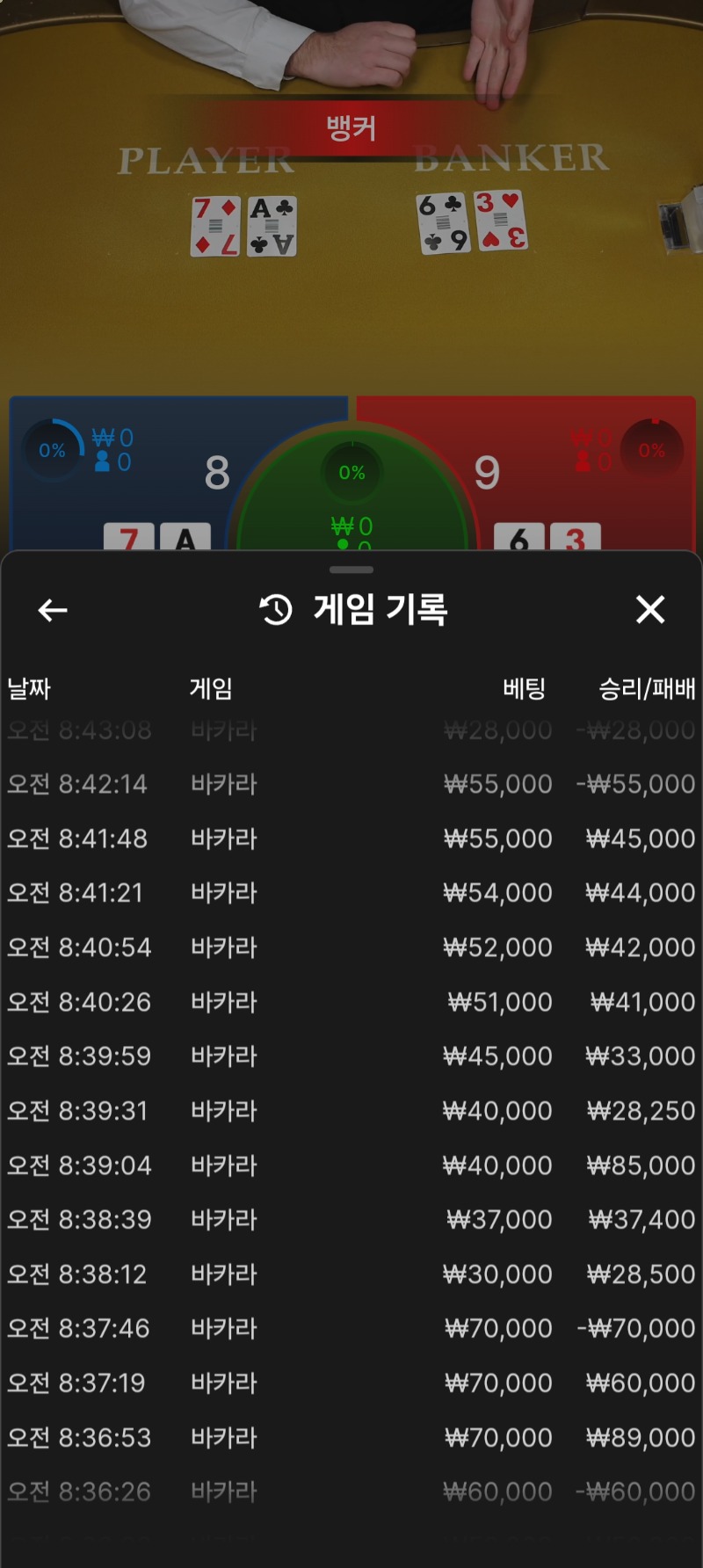Open the 오전 8:37:19 game record
703x1568 pixels.
coord(351,1383)
